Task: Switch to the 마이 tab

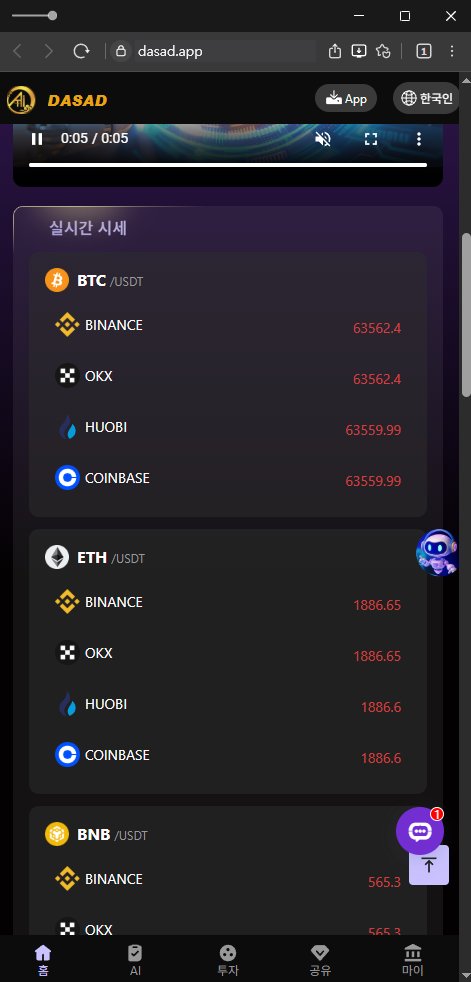Action: [413, 961]
